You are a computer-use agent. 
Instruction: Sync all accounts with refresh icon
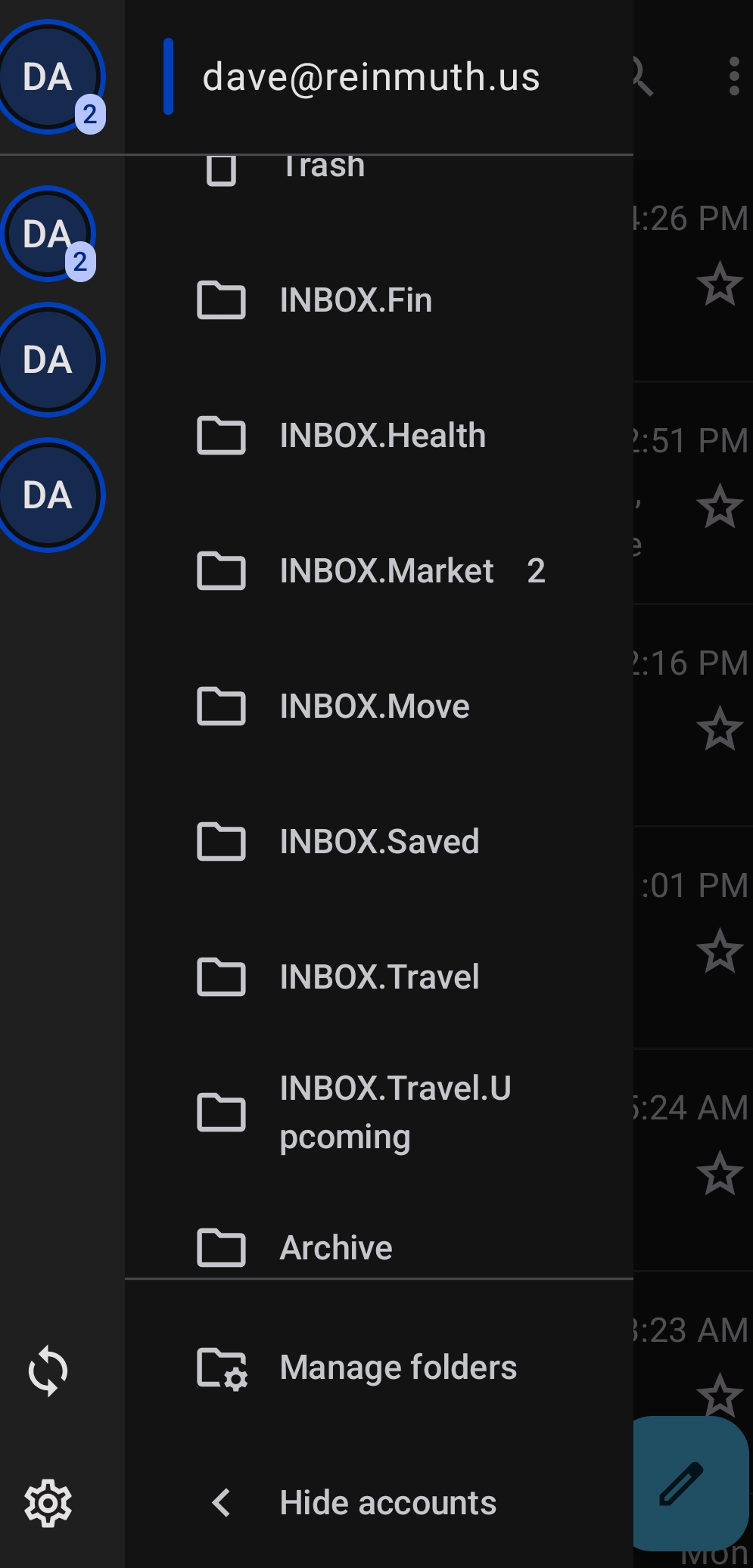click(x=48, y=1370)
